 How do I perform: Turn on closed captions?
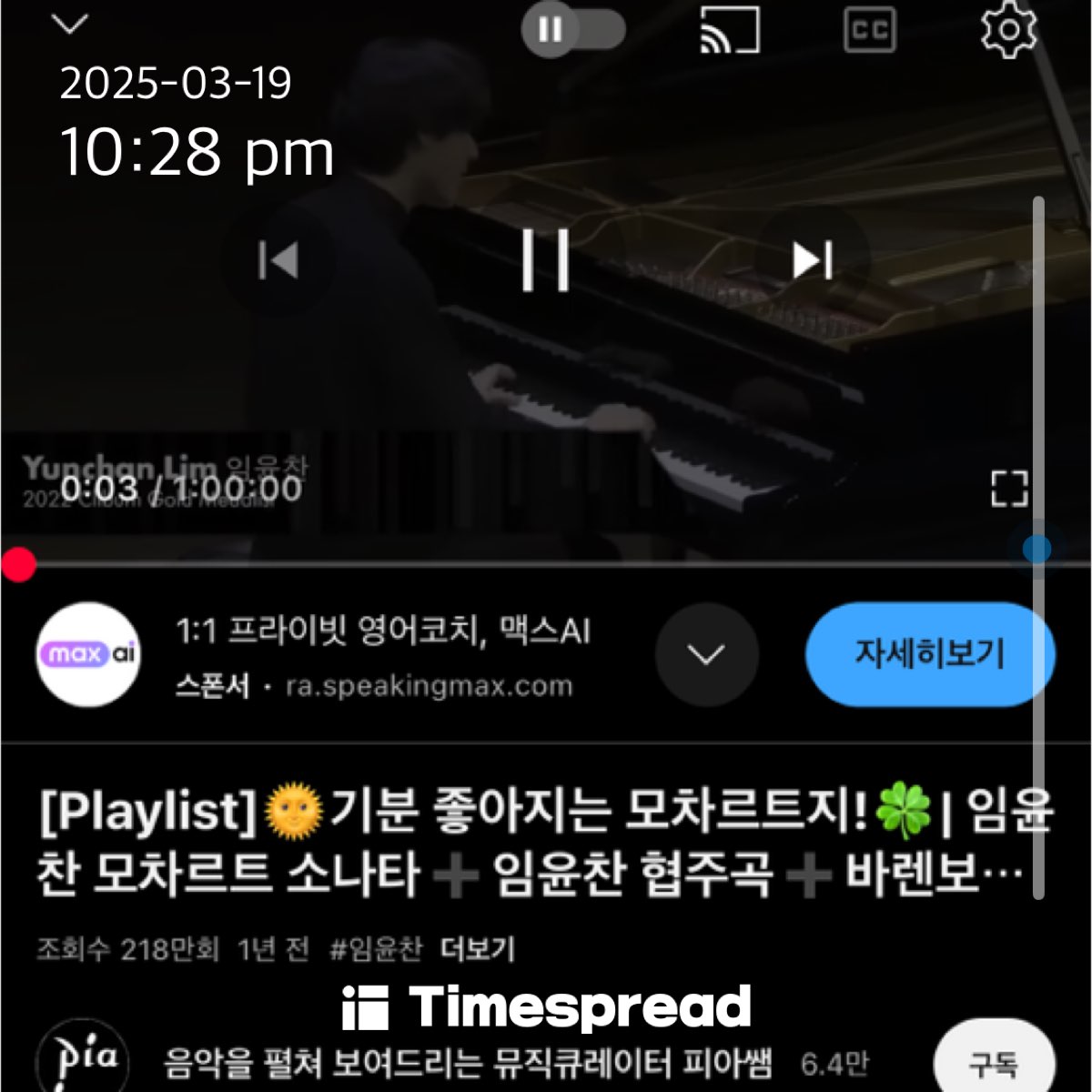[869, 30]
